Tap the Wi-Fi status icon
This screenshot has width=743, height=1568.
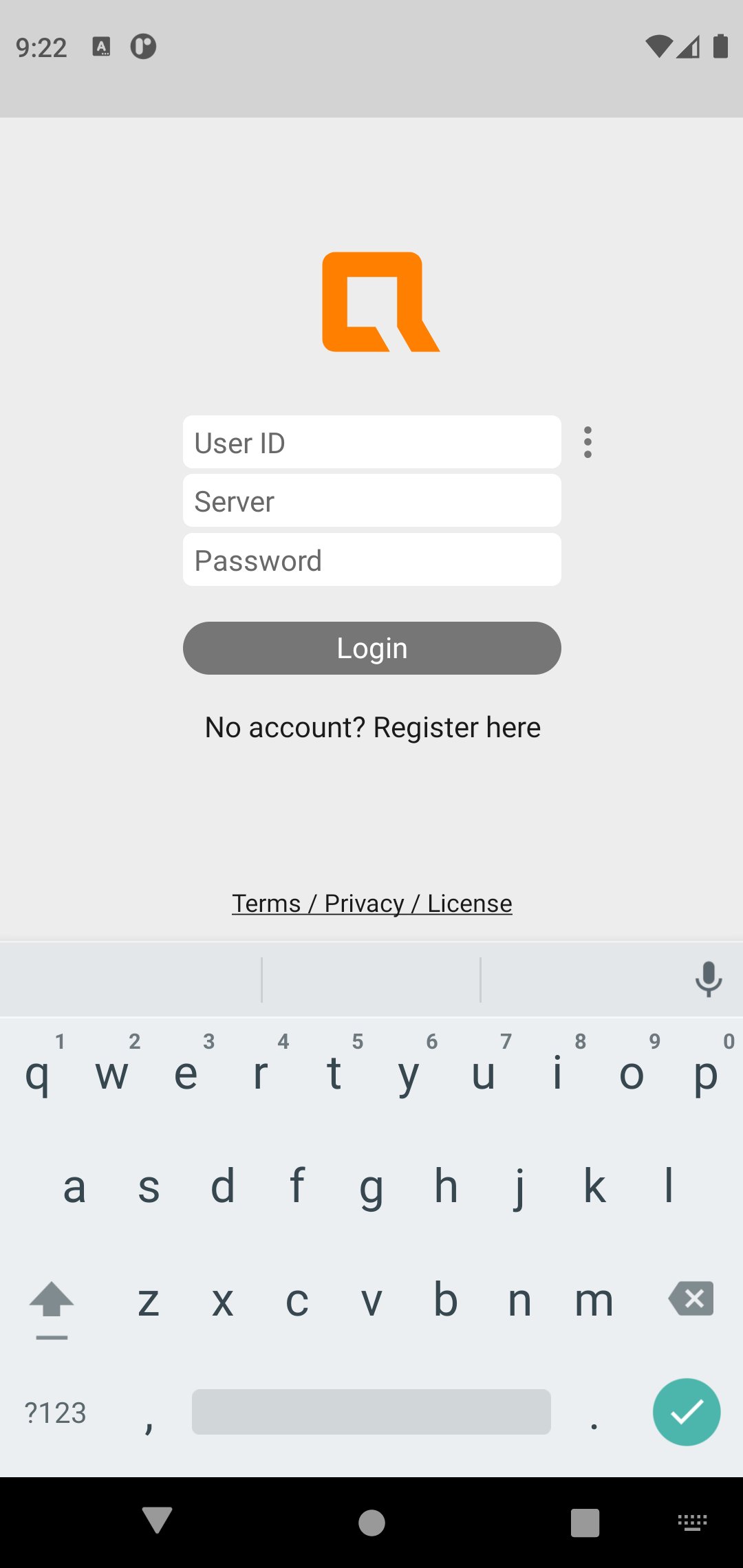click(x=658, y=46)
